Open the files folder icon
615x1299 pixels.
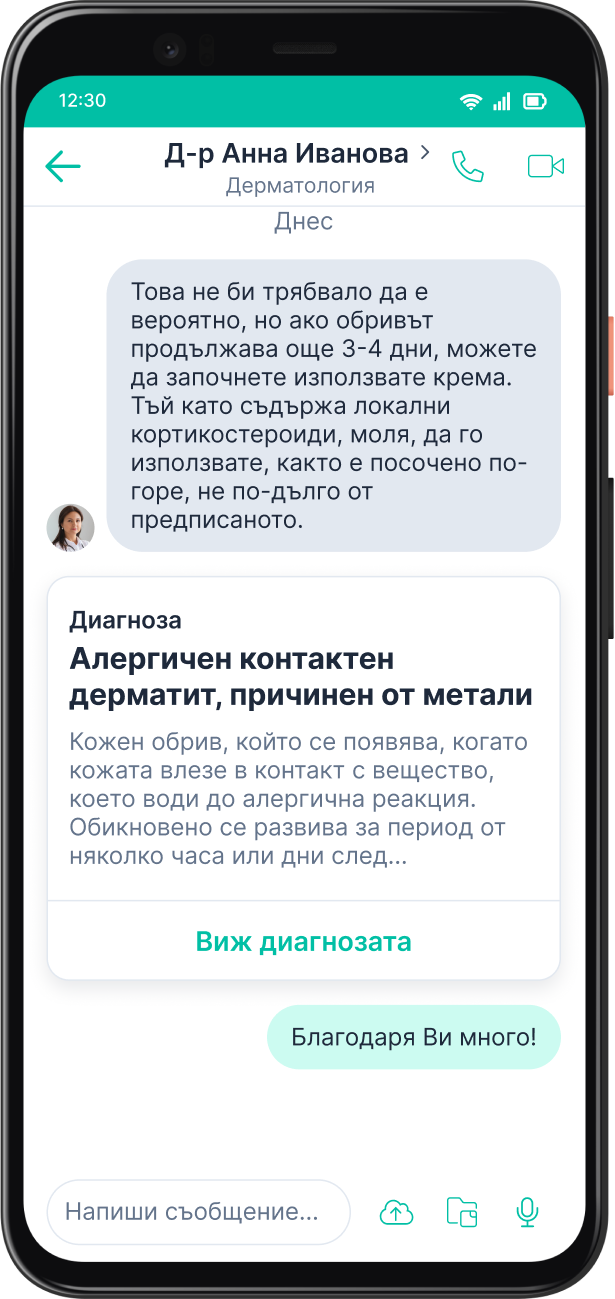[462, 1212]
